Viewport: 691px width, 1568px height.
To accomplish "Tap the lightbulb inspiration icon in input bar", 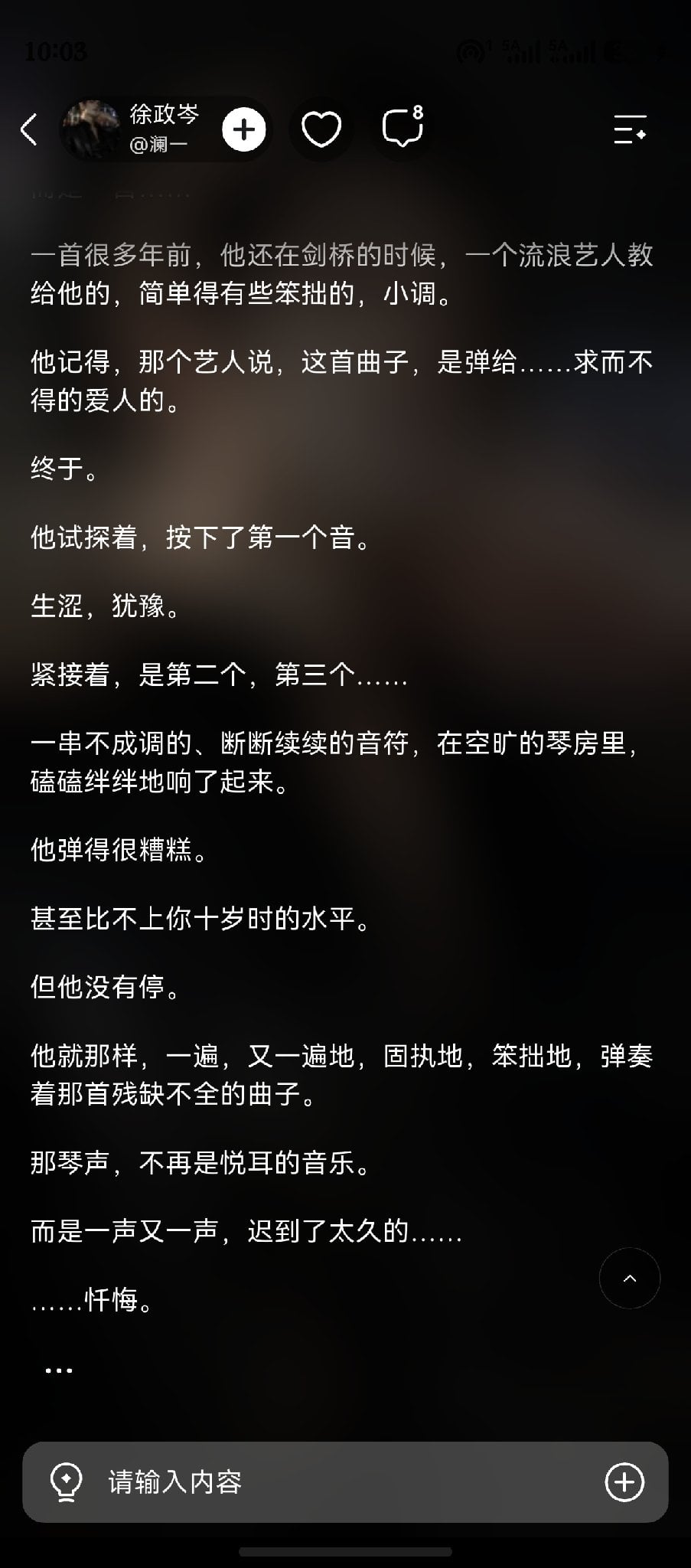I will click(x=66, y=1482).
